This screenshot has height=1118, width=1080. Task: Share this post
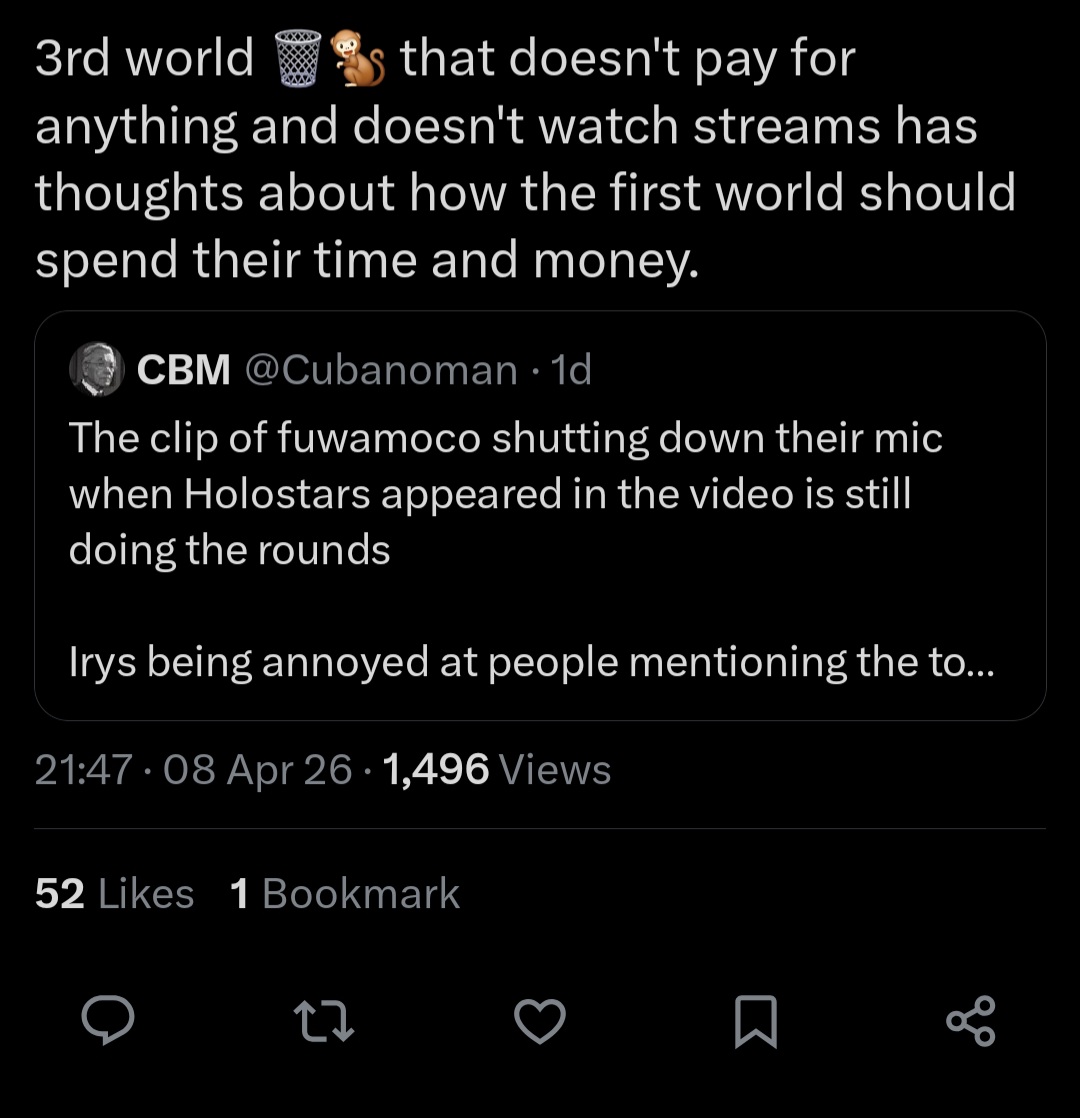(971, 1021)
